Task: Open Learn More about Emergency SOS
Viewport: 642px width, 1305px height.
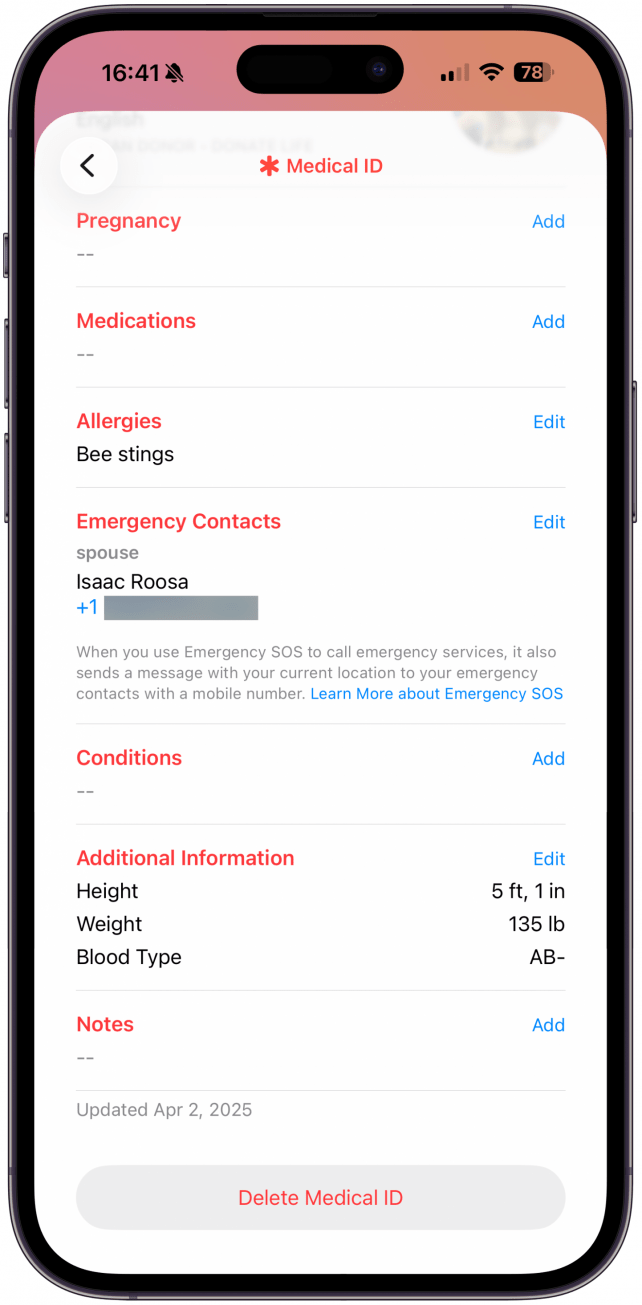Action: pyautogui.click(x=437, y=694)
